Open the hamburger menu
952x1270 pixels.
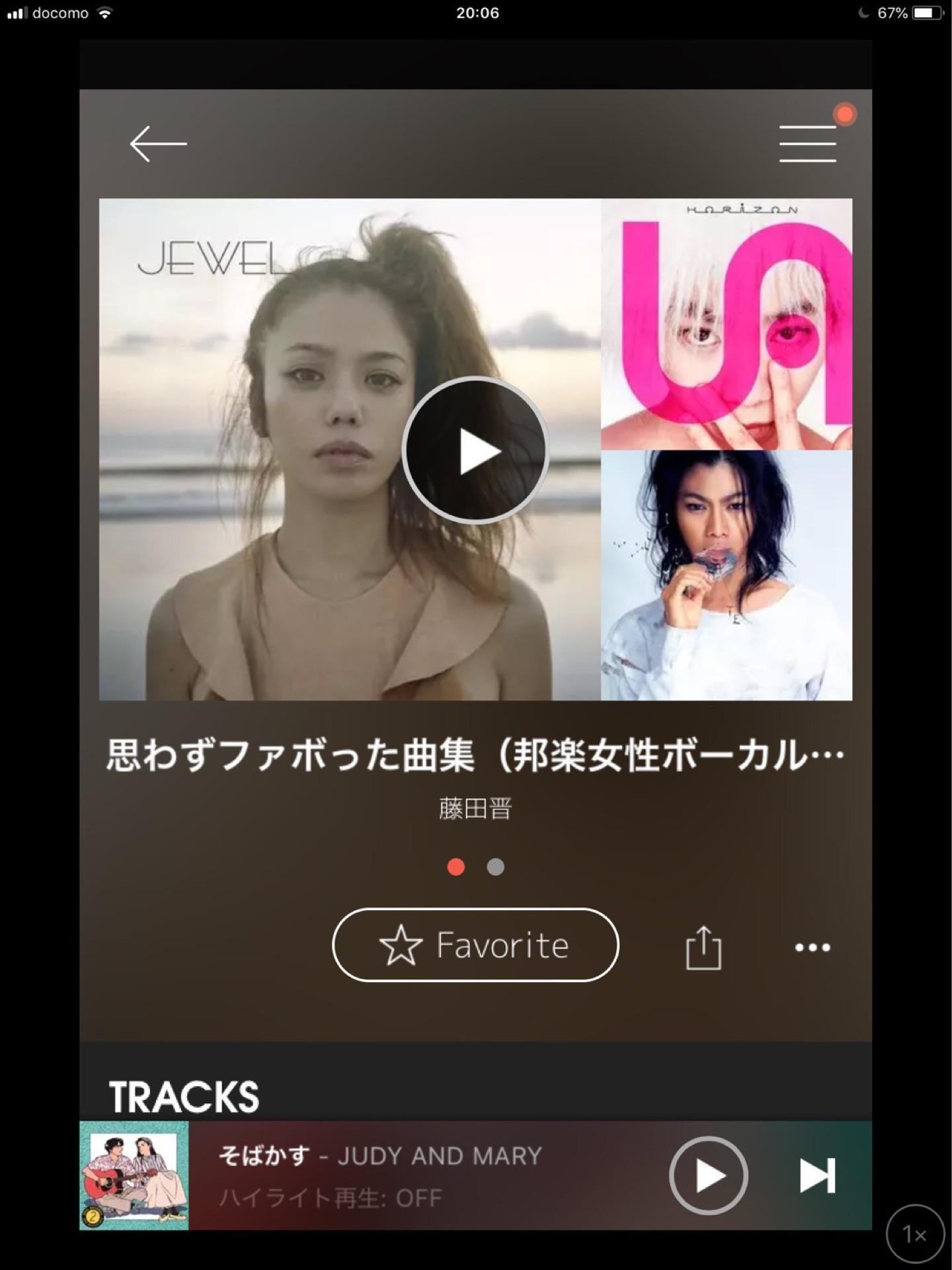point(807,143)
